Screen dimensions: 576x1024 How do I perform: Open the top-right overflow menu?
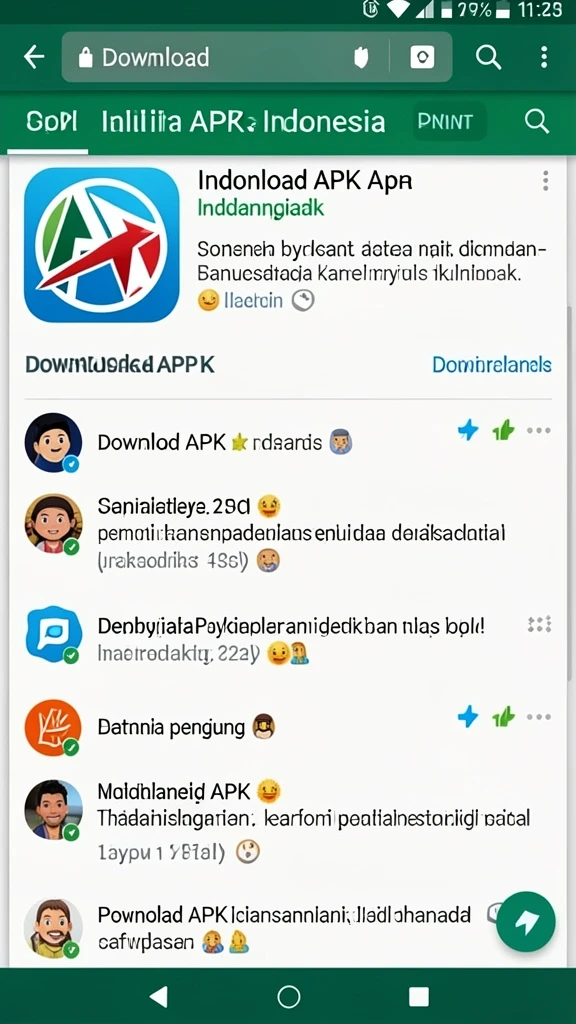[544, 57]
